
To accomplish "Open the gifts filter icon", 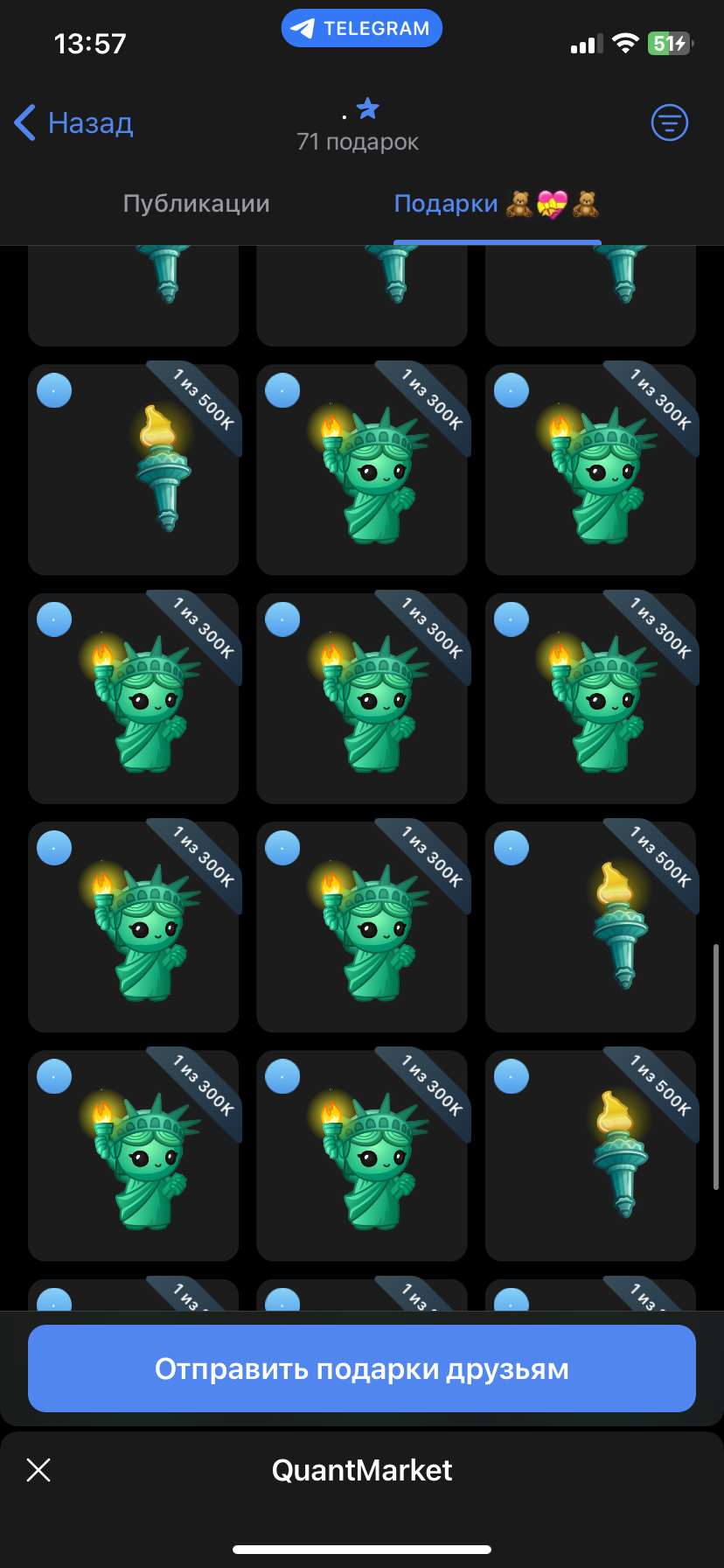I will coord(670,122).
